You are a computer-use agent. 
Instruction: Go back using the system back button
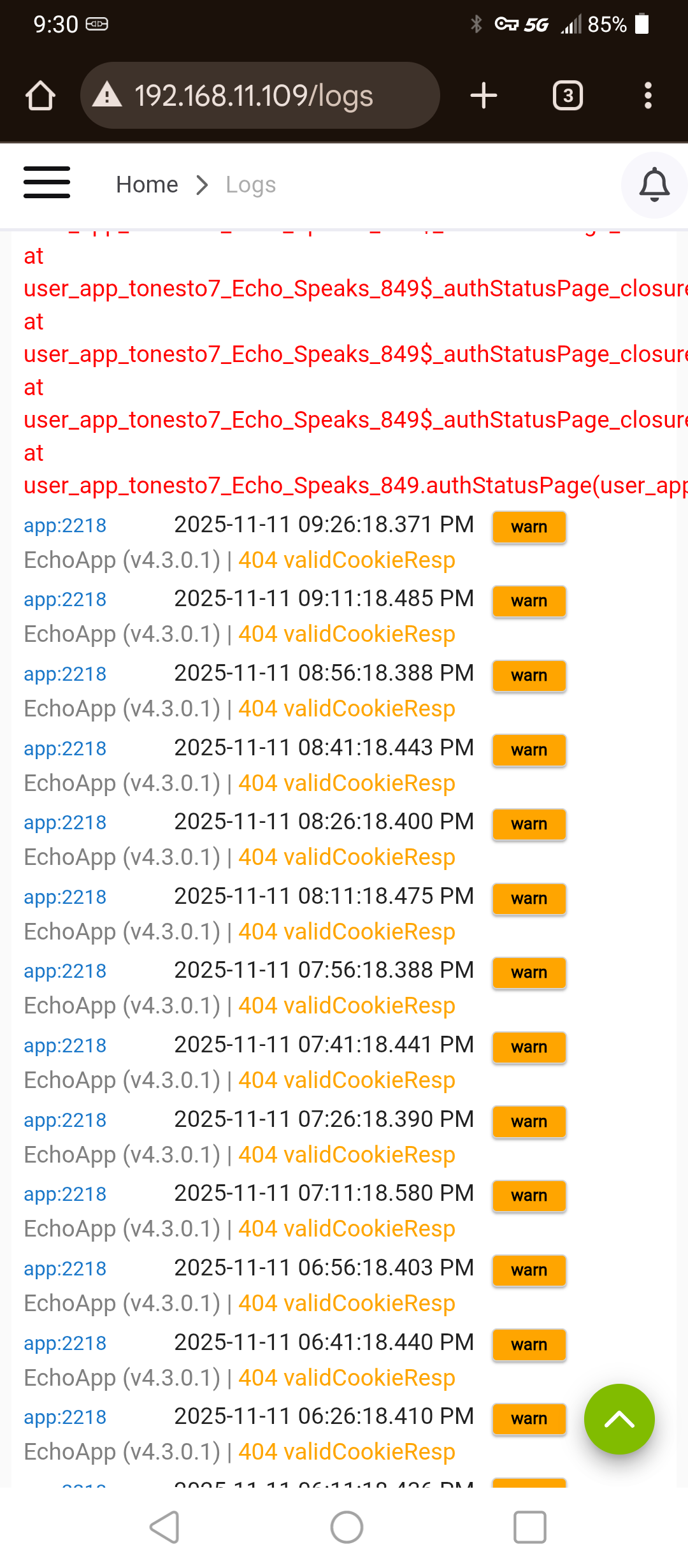[164, 1527]
